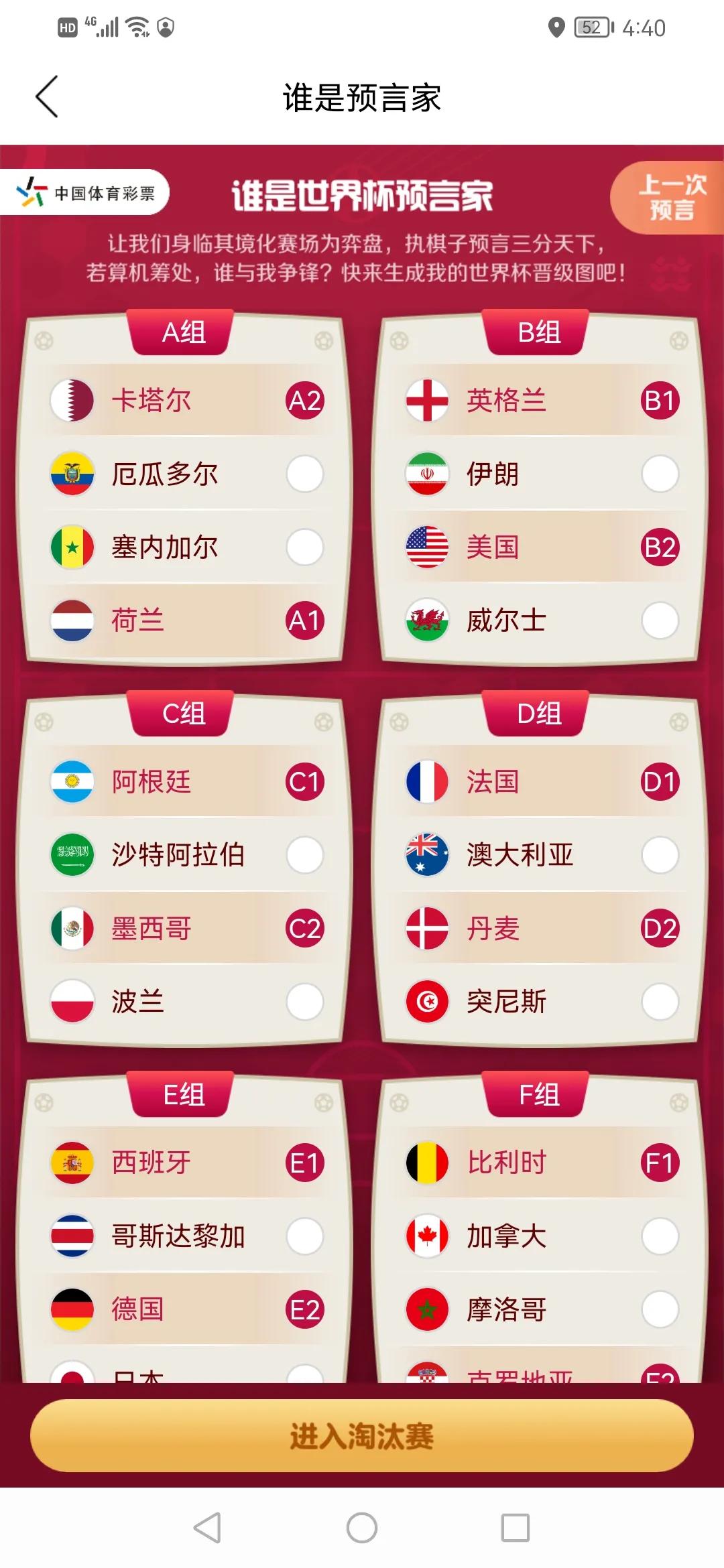Viewport: 724px width, 1568px height.
Task: Deselect the A1 badge next to 荷兰
Action: (x=305, y=621)
